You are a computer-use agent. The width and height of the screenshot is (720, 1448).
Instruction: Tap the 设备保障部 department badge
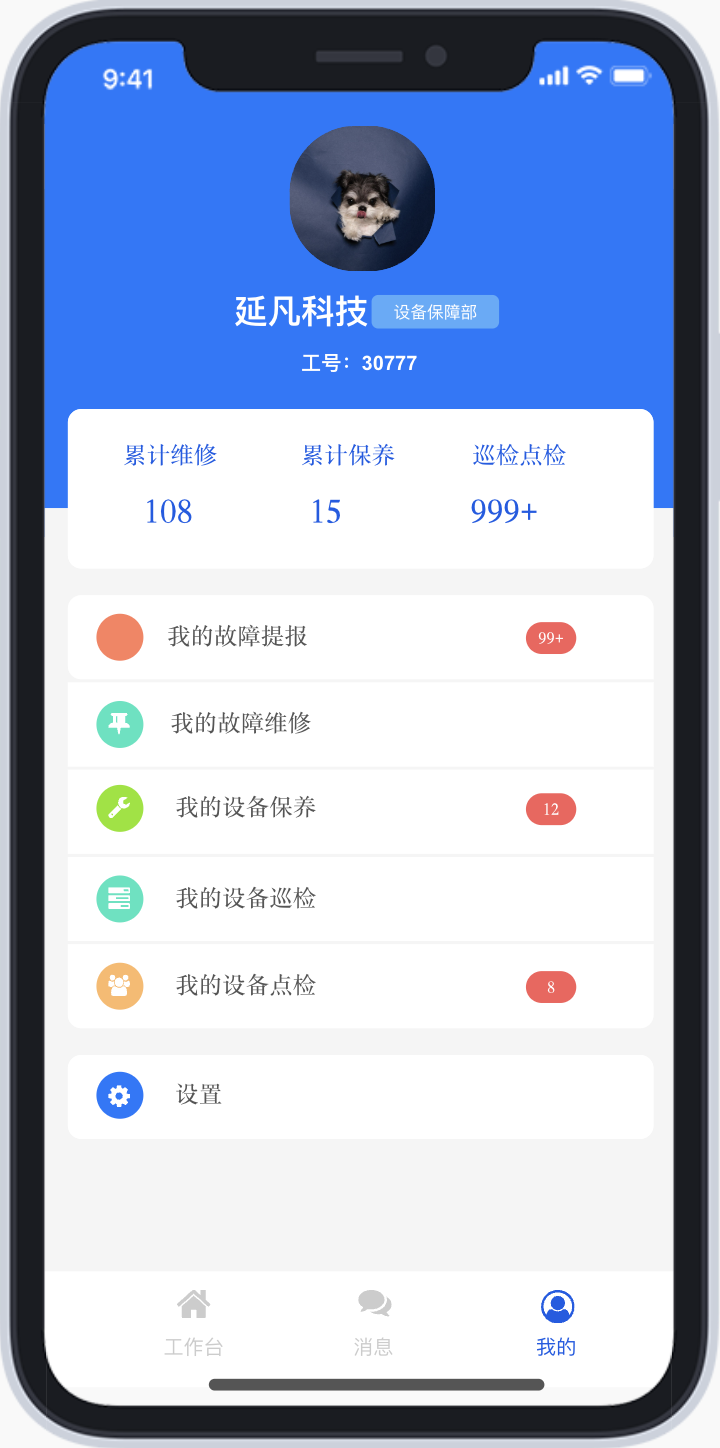[435, 311]
